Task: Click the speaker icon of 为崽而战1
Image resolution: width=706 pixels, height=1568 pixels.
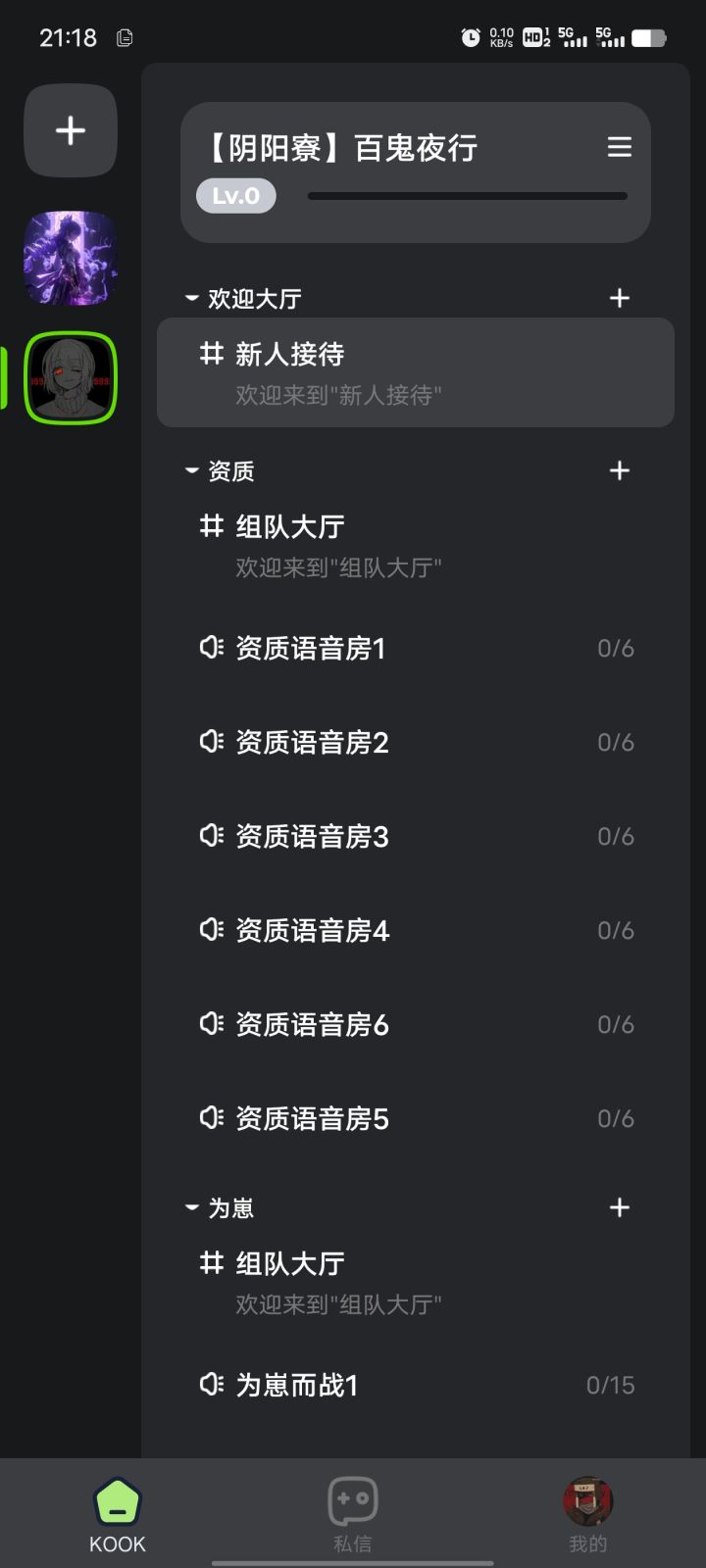Action: click(210, 1385)
